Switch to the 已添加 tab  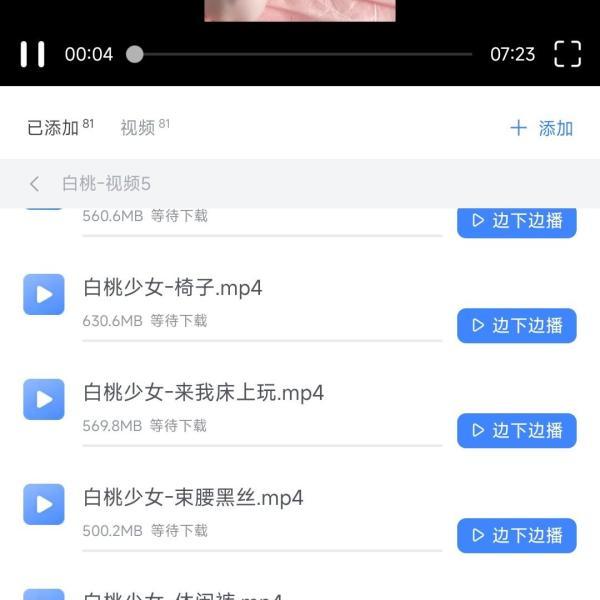click(54, 127)
